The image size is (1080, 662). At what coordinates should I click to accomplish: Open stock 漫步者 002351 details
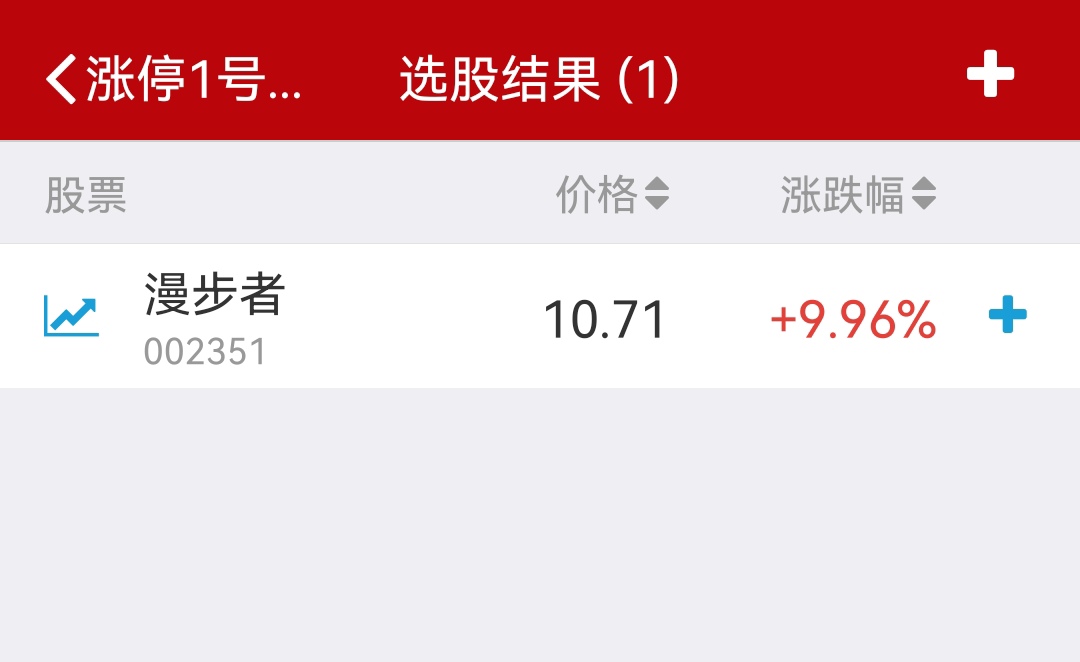(x=215, y=318)
